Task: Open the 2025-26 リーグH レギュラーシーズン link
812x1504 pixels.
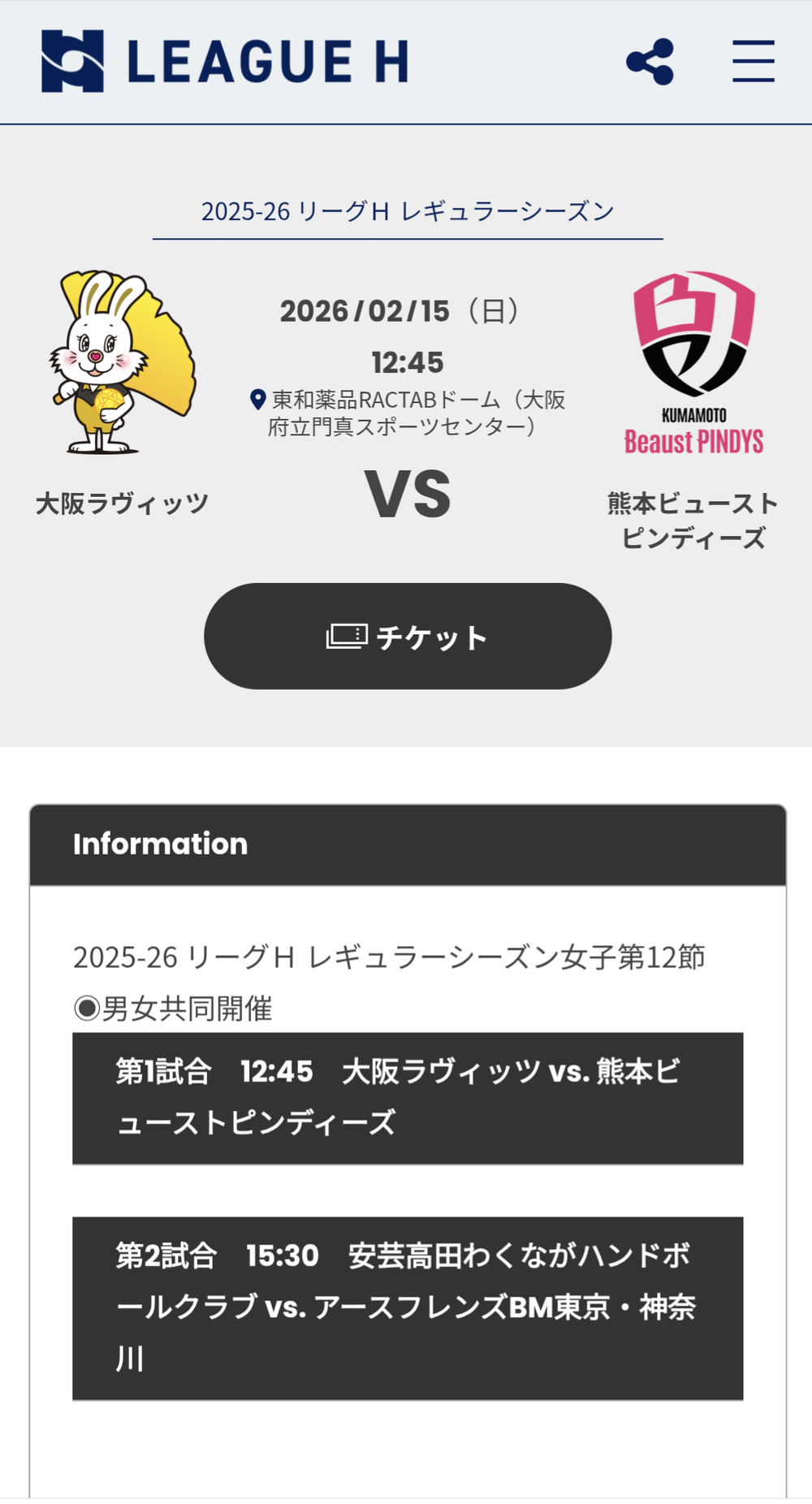Action: click(x=408, y=212)
